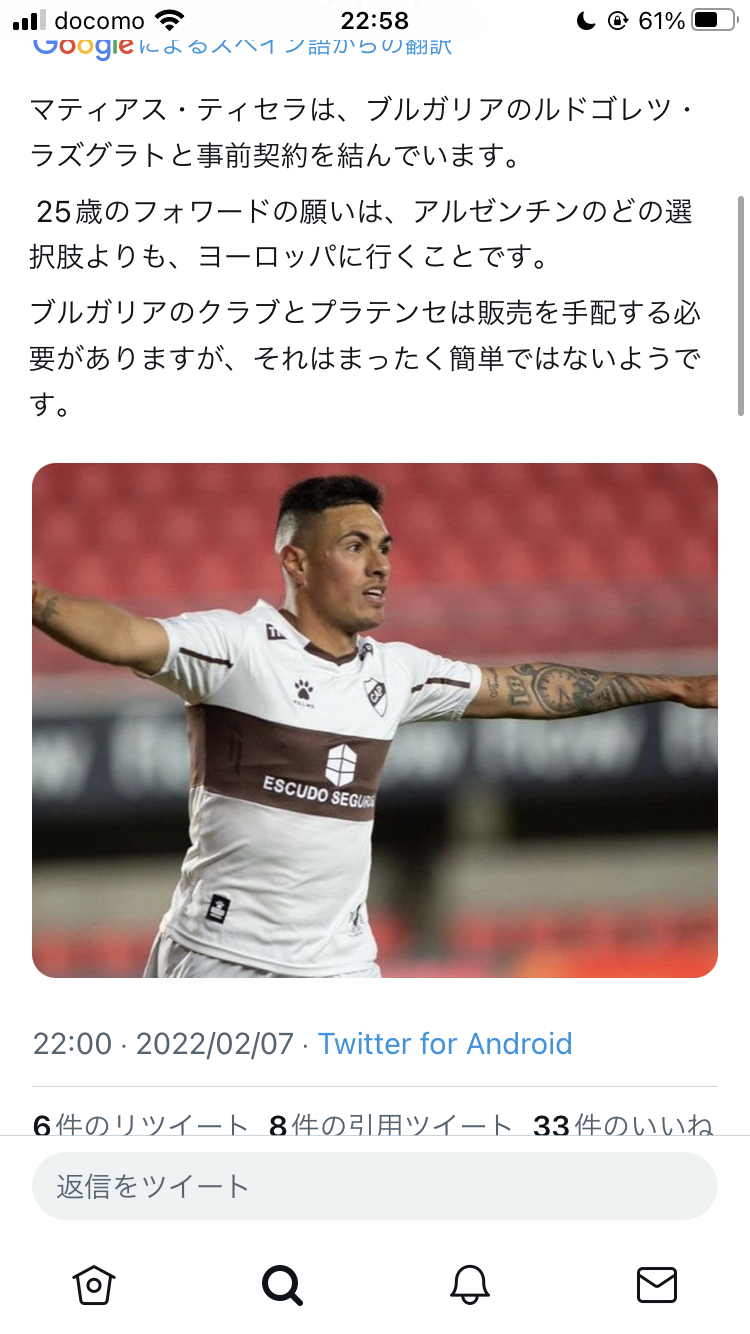Open the notifications bell tab
The image size is (750, 1334).
[x=469, y=1284]
